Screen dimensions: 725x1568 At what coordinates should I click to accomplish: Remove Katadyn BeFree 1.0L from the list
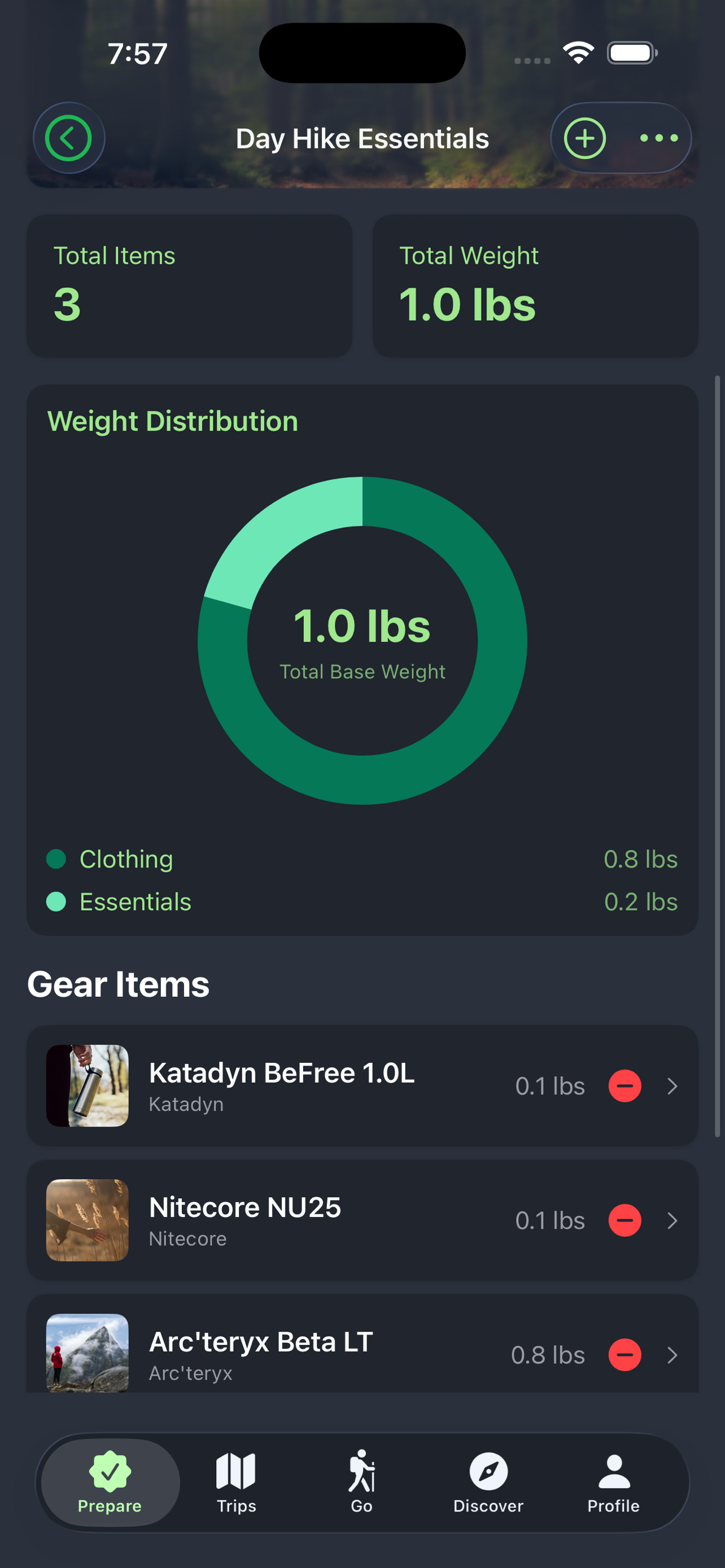pos(624,1086)
